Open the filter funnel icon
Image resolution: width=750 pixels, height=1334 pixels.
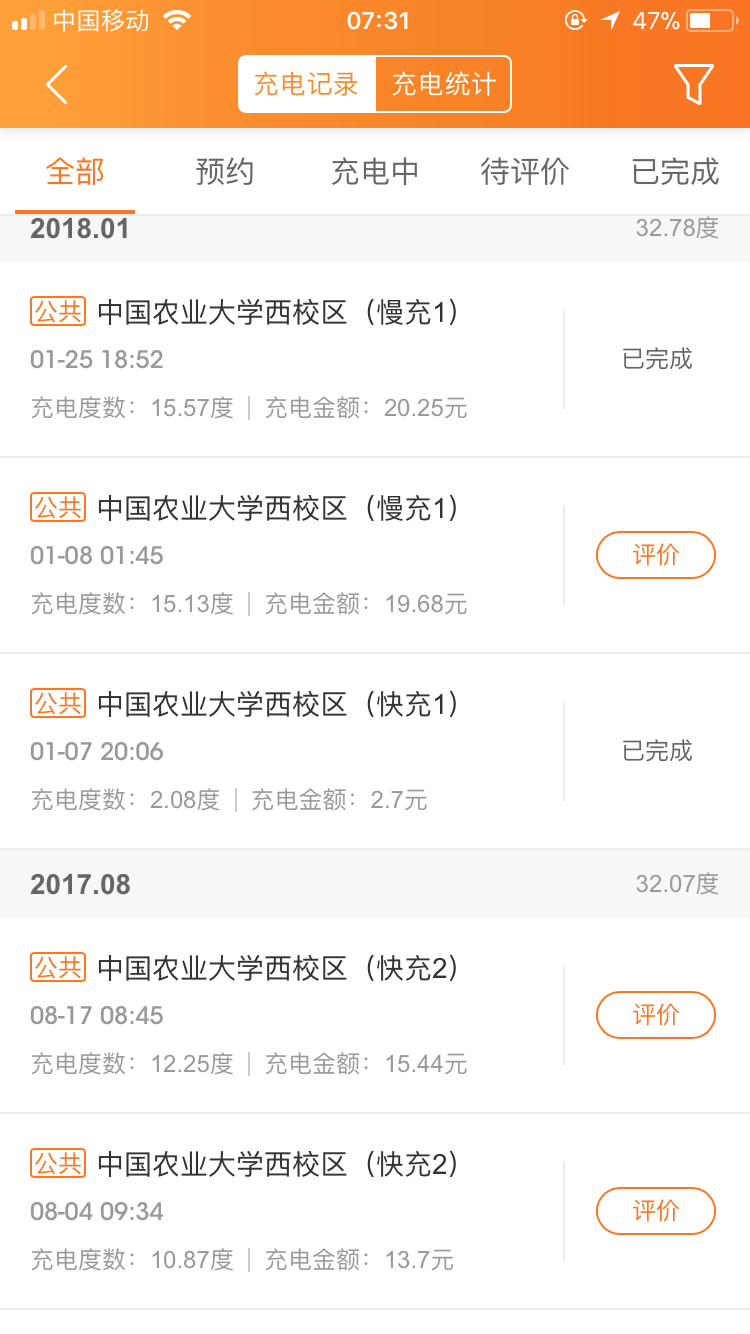click(x=693, y=84)
